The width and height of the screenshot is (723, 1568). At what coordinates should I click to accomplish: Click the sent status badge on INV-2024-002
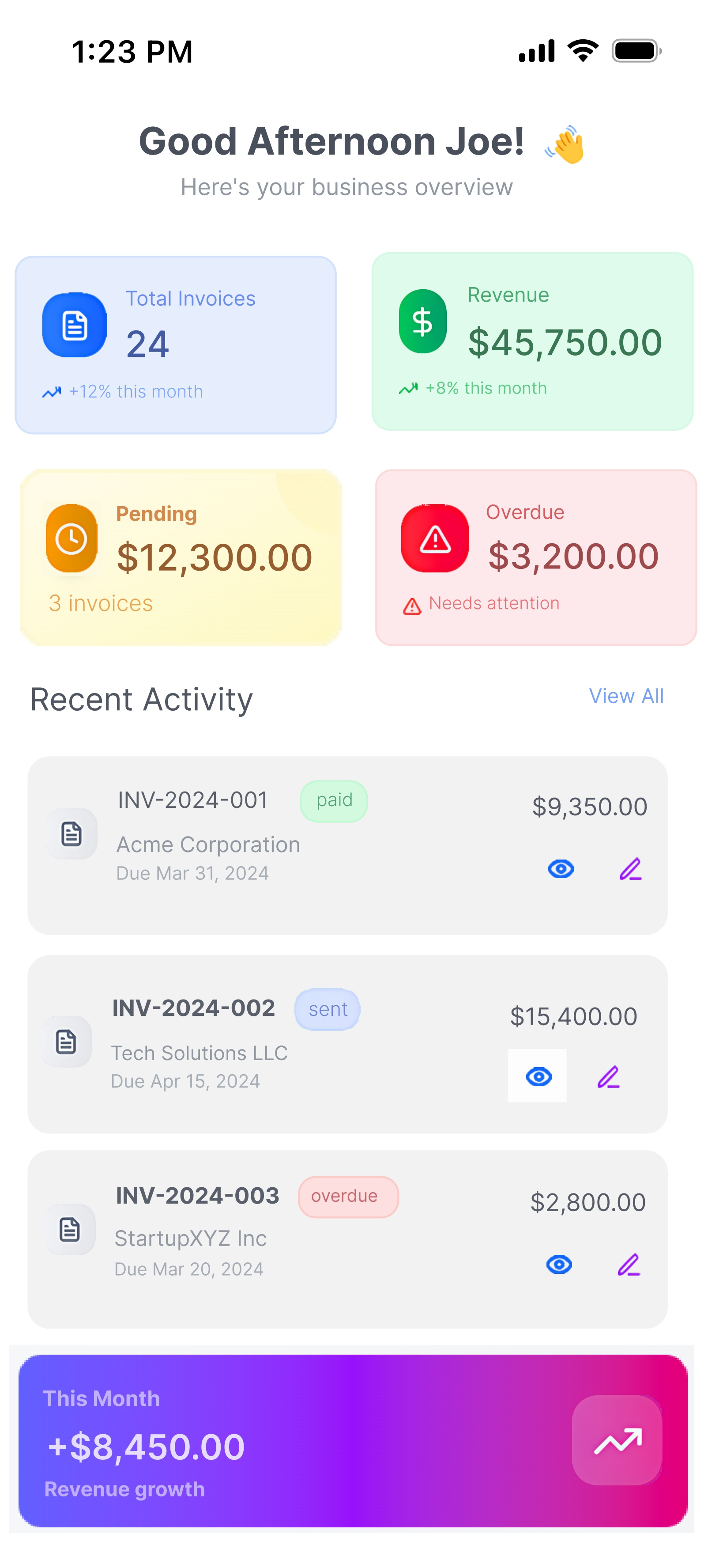tap(327, 1009)
